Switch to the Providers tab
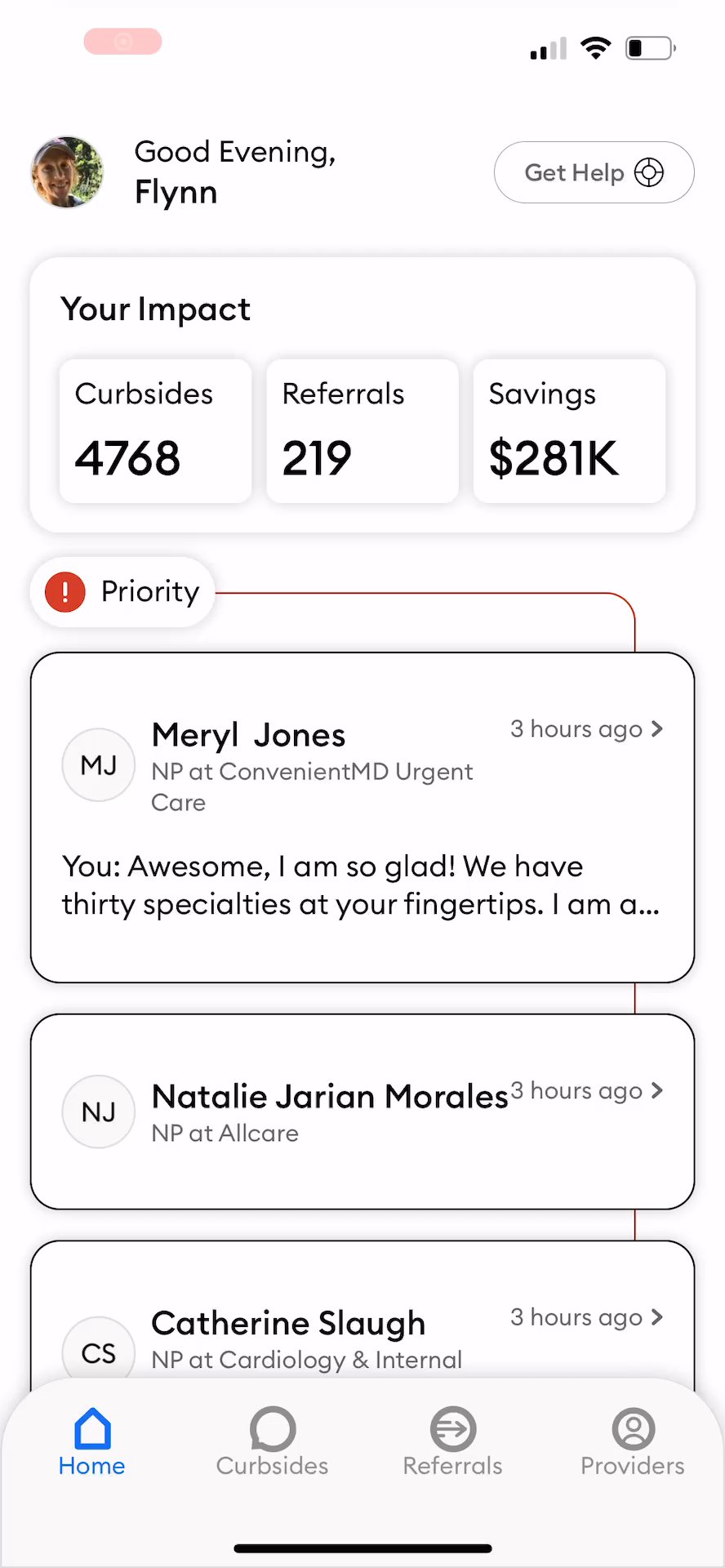Screen dimensions: 725x1568 [x=633, y=1442]
